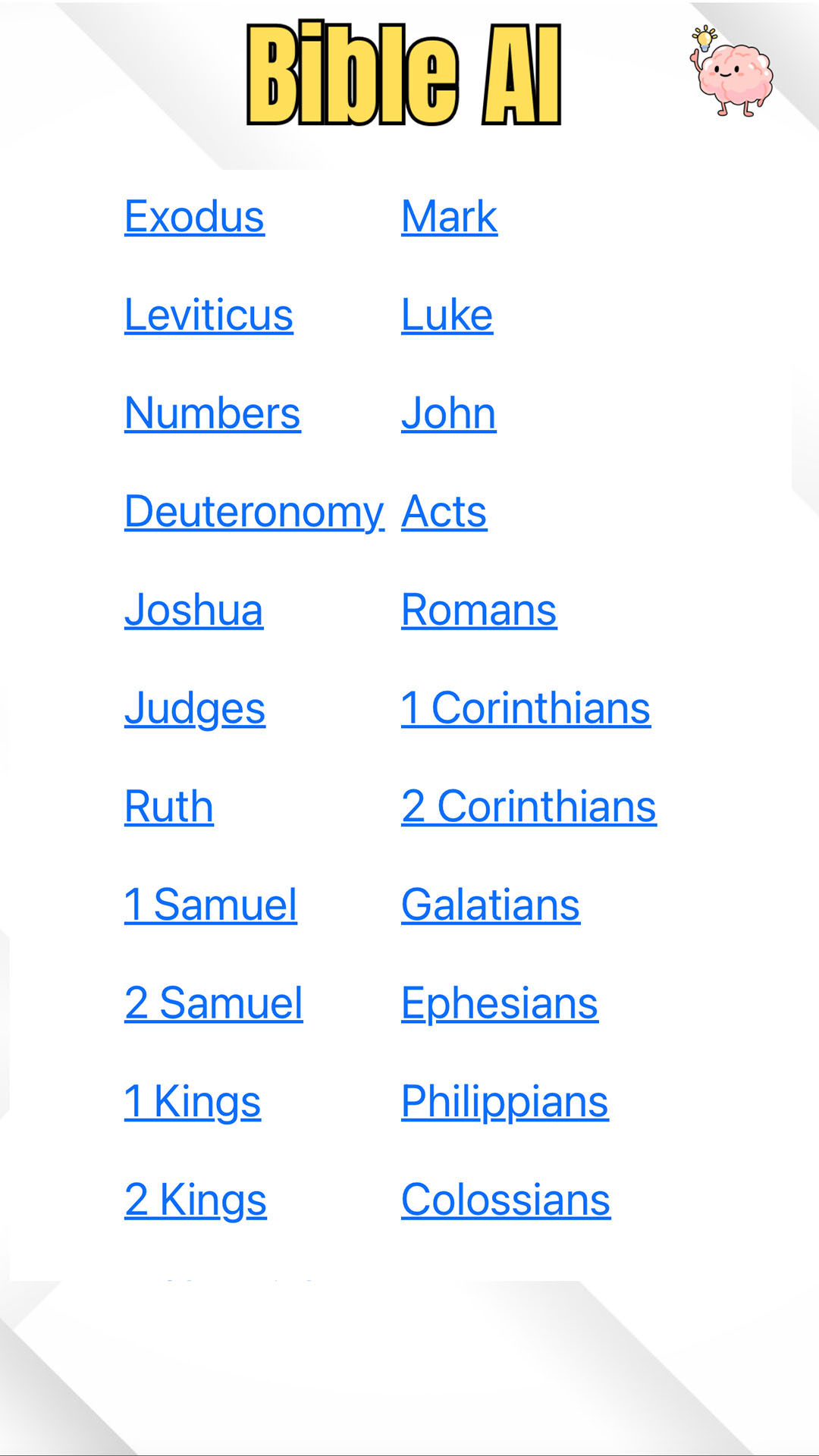Open 1 Kings
The width and height of the screenshot is (819, 1456).
coord(191,1101)
